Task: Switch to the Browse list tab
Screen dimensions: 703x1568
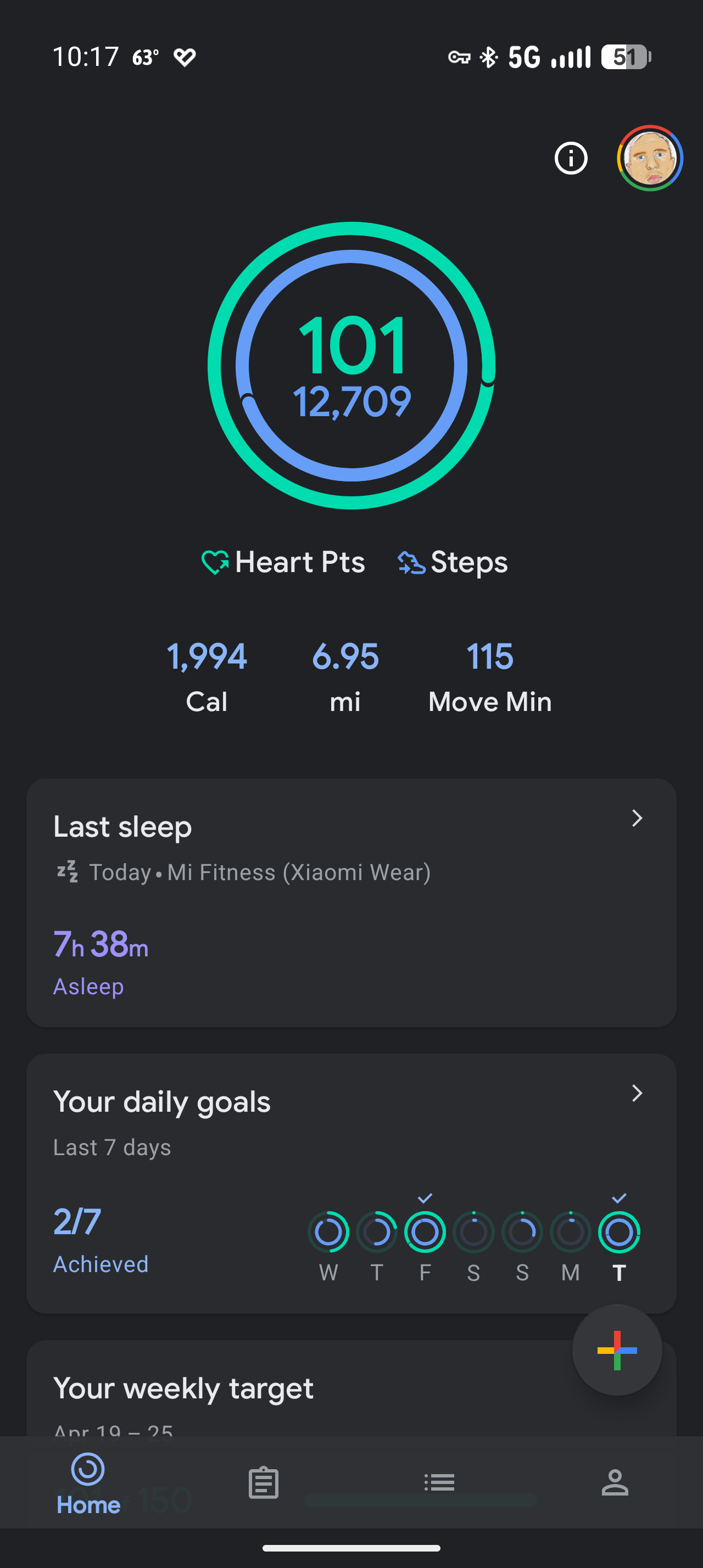Action: pos(439,1482)
